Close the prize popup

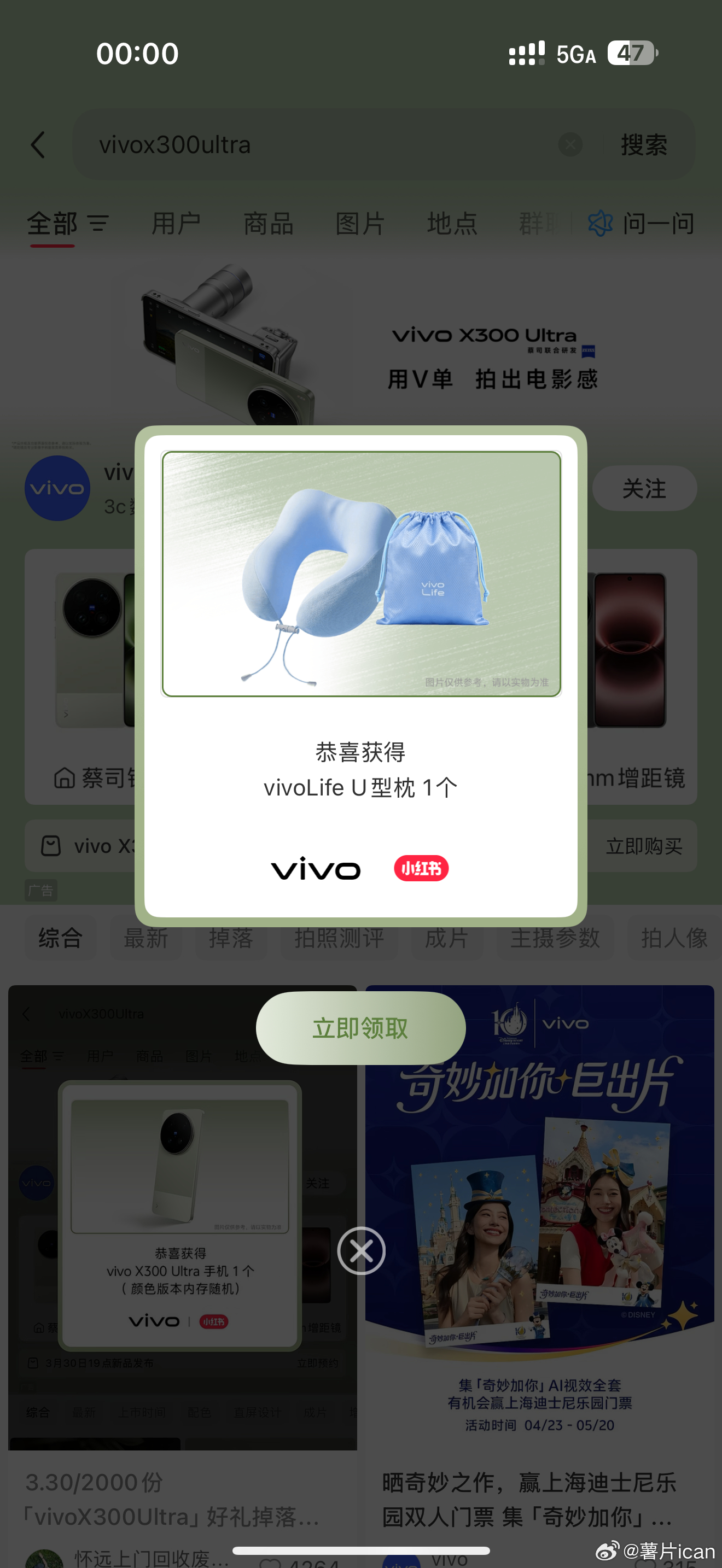pos(361,1251)
